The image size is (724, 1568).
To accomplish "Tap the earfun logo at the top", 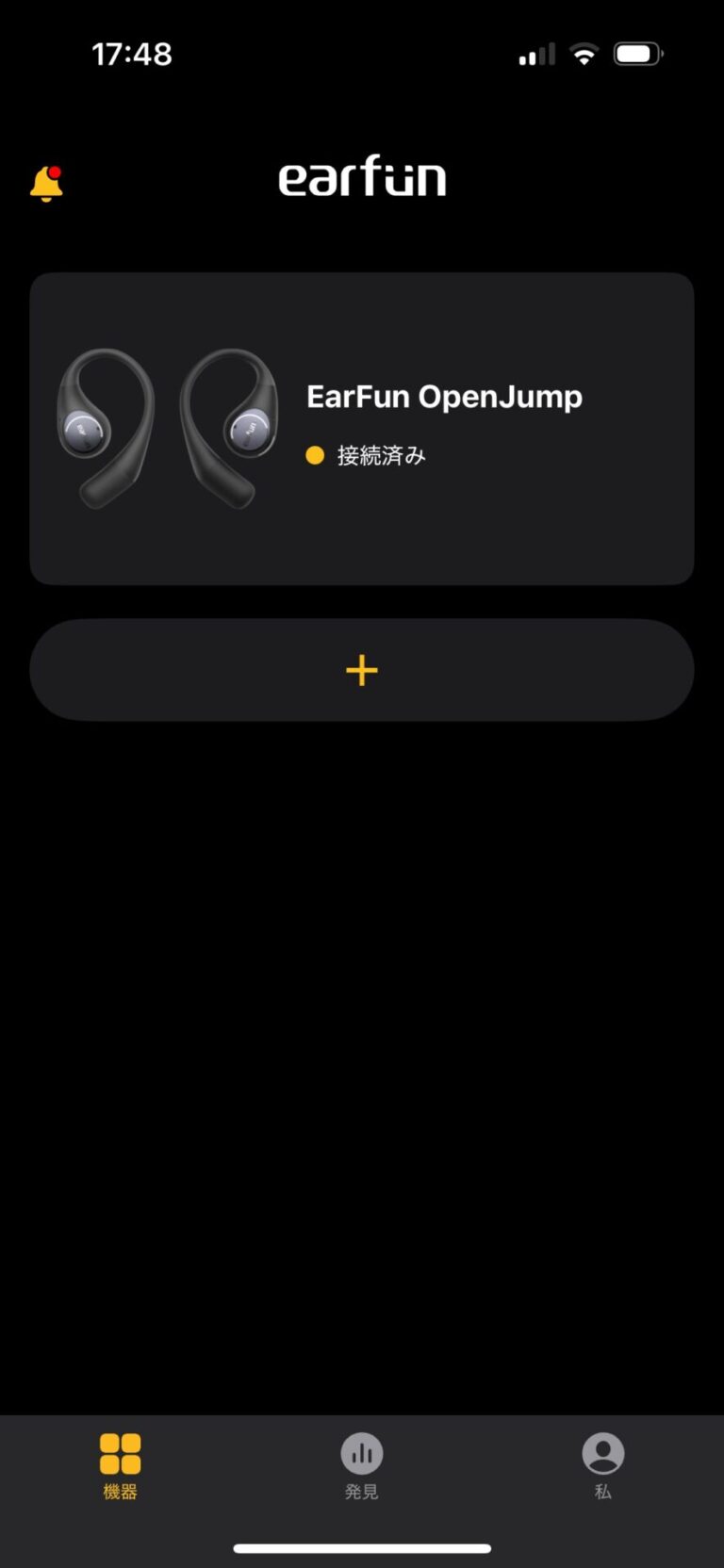I will click(362, 177).
